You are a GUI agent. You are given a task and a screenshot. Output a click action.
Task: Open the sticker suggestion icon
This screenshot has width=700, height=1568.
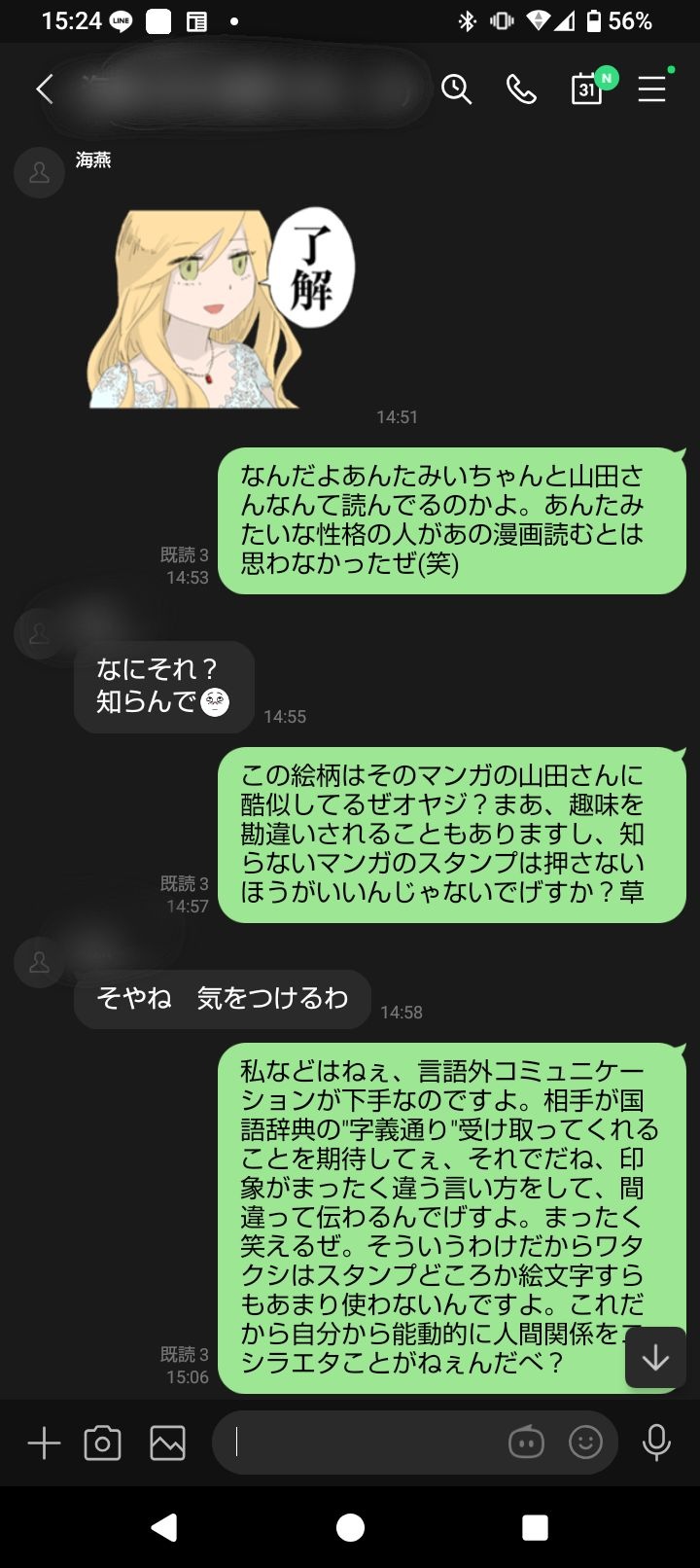pyautogui.click(x=526, y=1443)
